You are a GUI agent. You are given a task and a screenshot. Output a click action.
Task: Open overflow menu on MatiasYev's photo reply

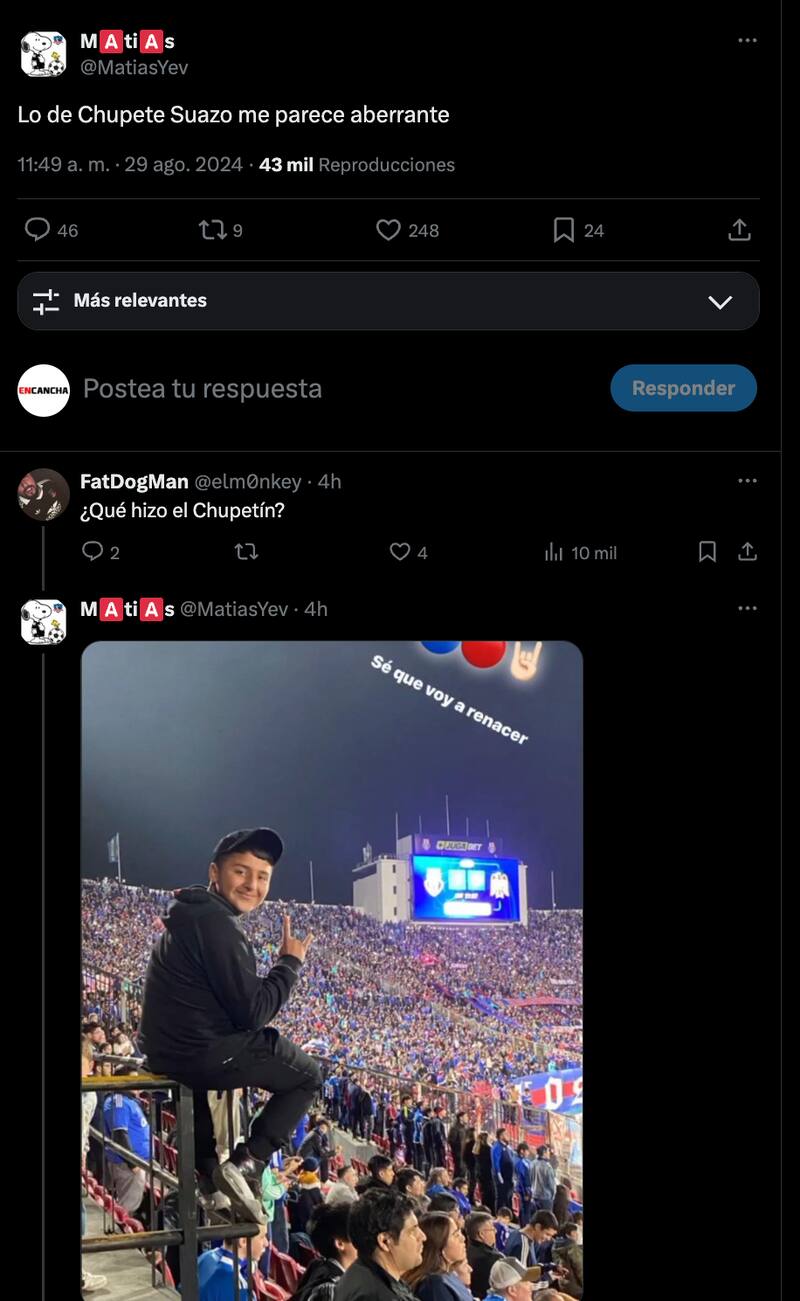coord(747,608)
